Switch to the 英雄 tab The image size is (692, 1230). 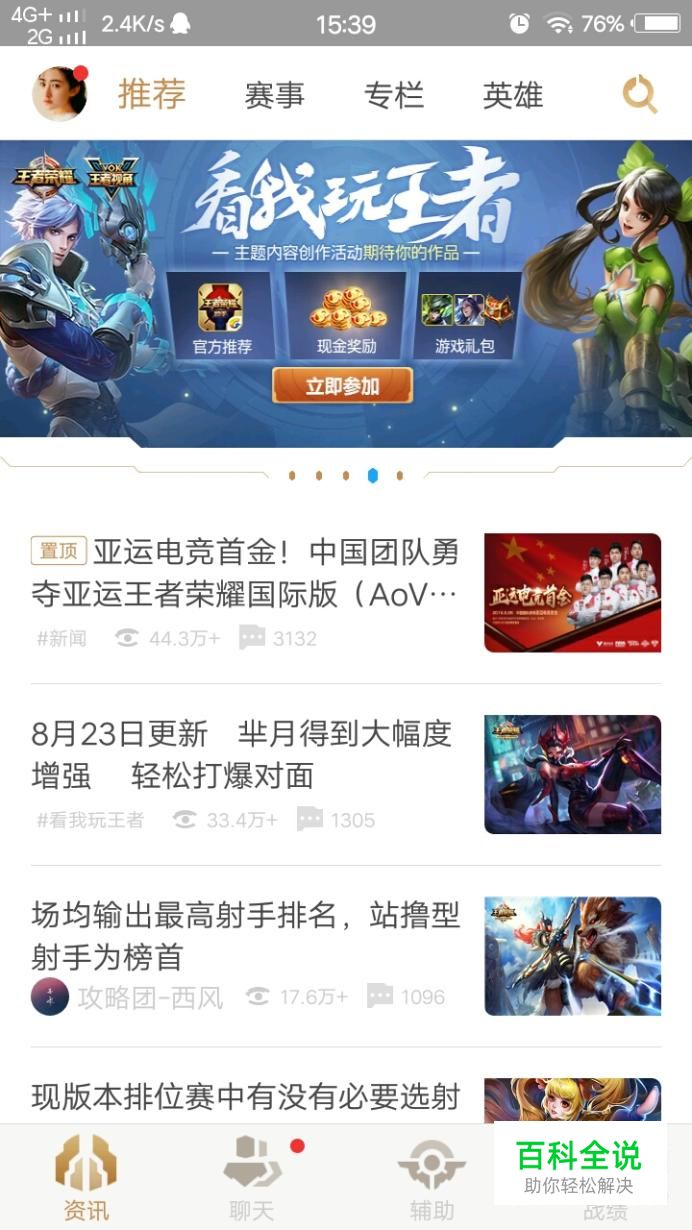[513, 96]
